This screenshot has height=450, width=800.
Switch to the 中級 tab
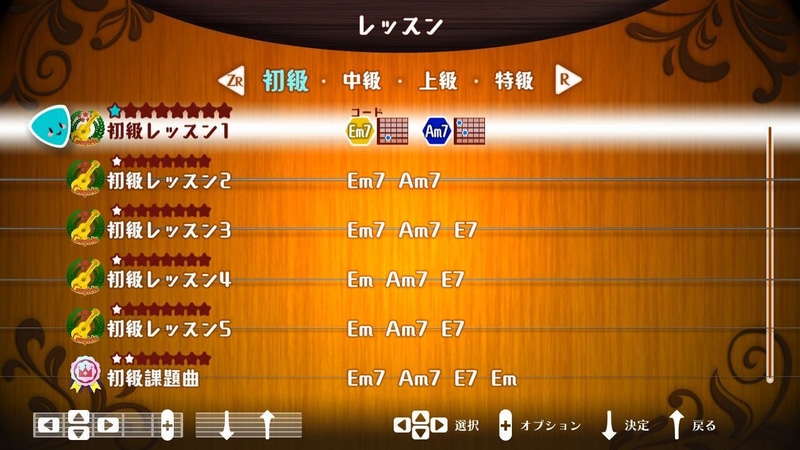point(360,80)
